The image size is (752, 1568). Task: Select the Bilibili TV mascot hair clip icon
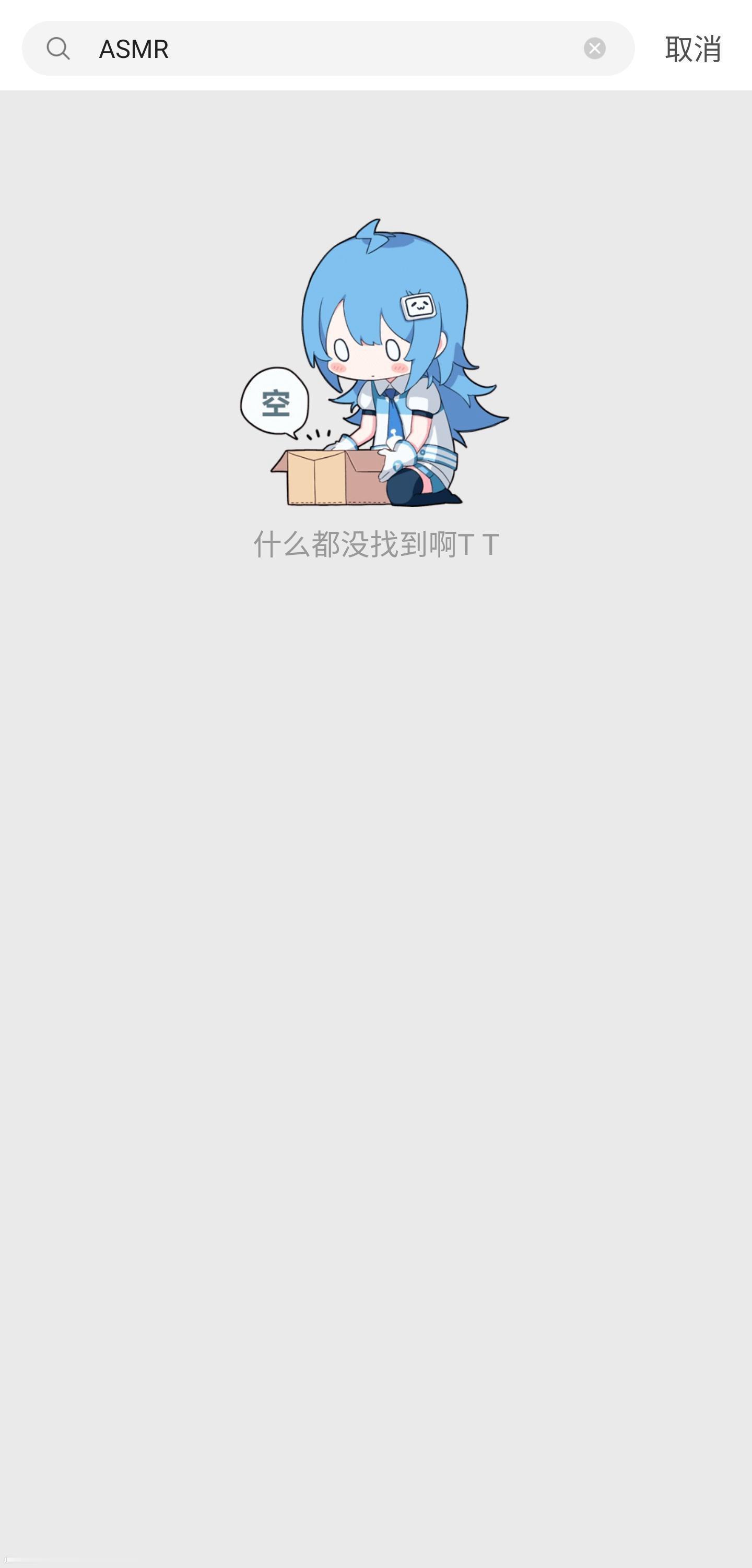point(420,307)
